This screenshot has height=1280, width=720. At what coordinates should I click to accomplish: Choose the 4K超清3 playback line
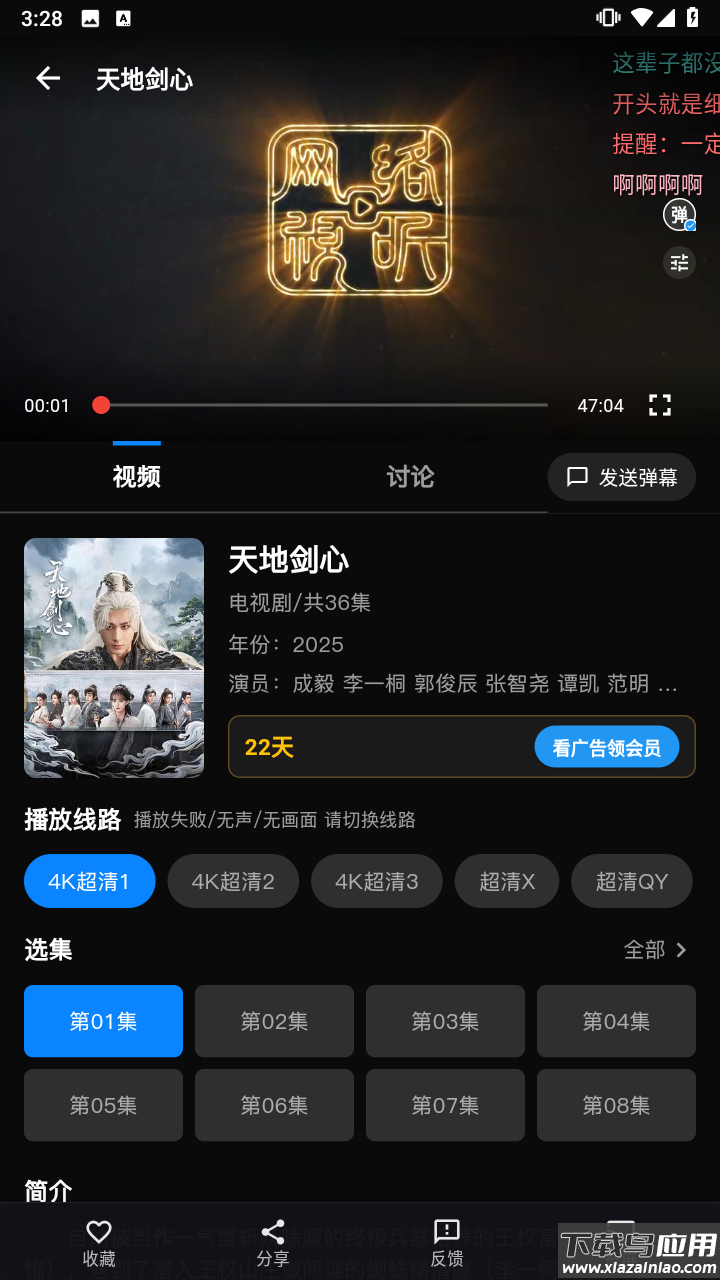point(377,881)
